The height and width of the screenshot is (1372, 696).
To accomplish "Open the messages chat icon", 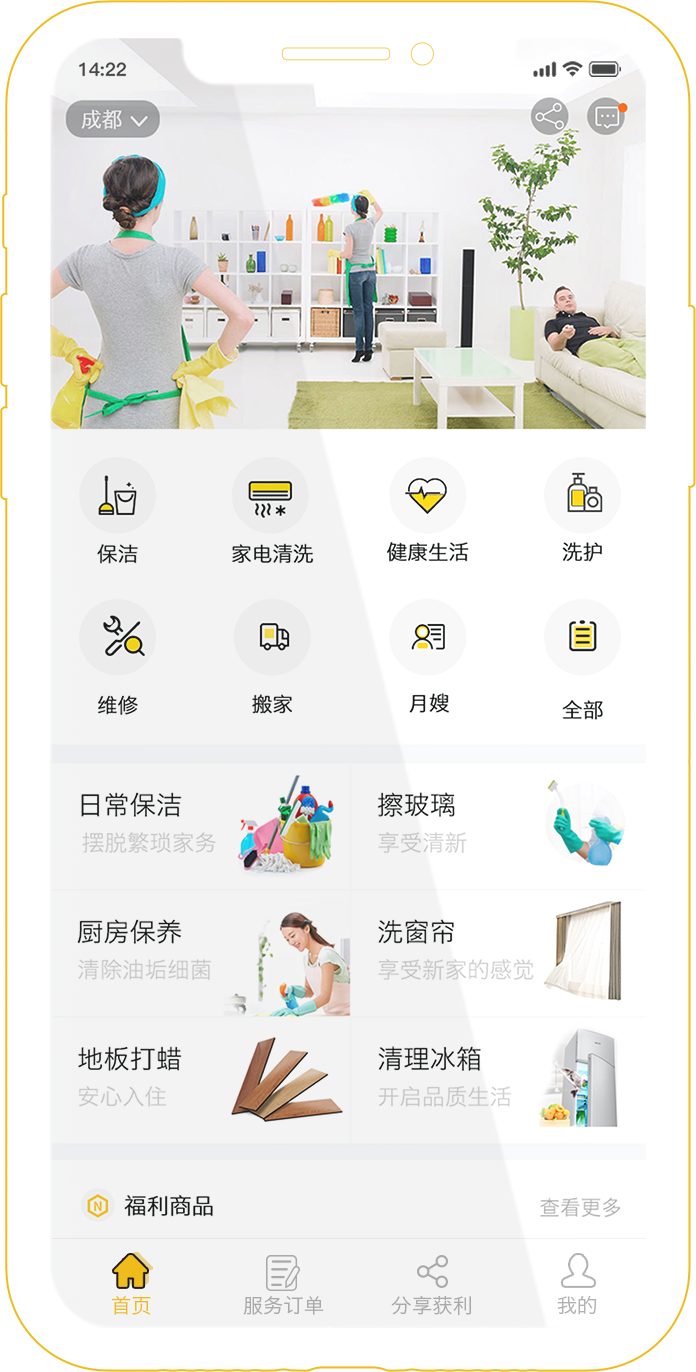I will pyautogui.click(x=606, y=117).
